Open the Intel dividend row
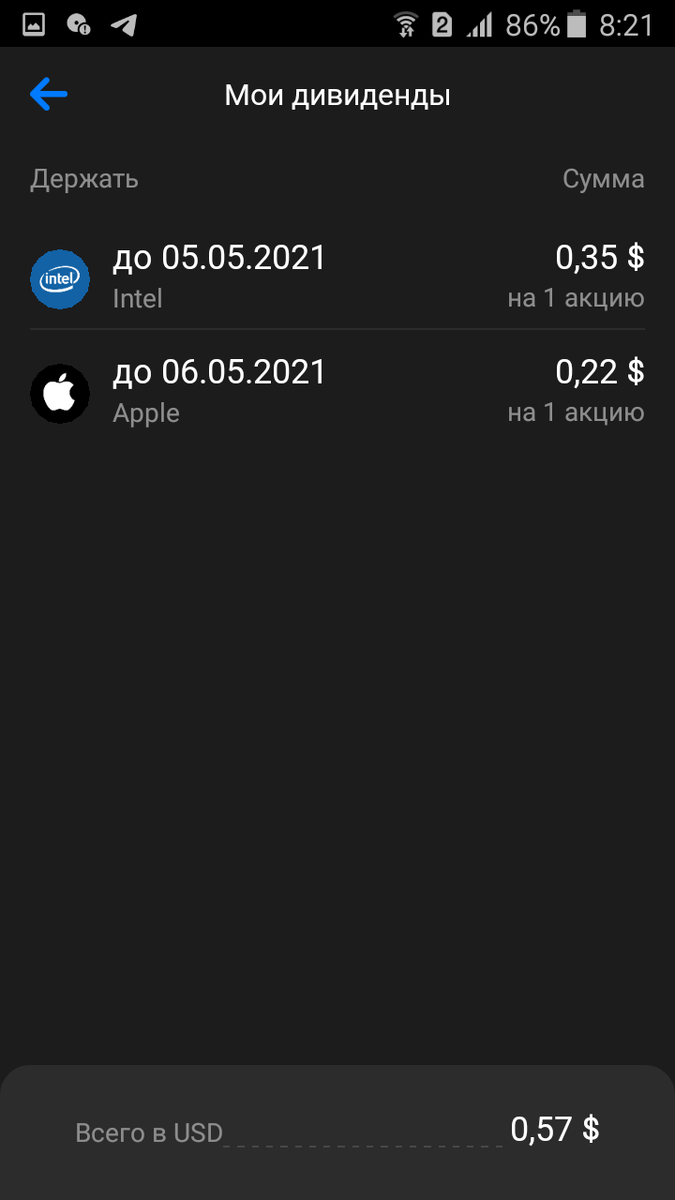 [337, 276]
